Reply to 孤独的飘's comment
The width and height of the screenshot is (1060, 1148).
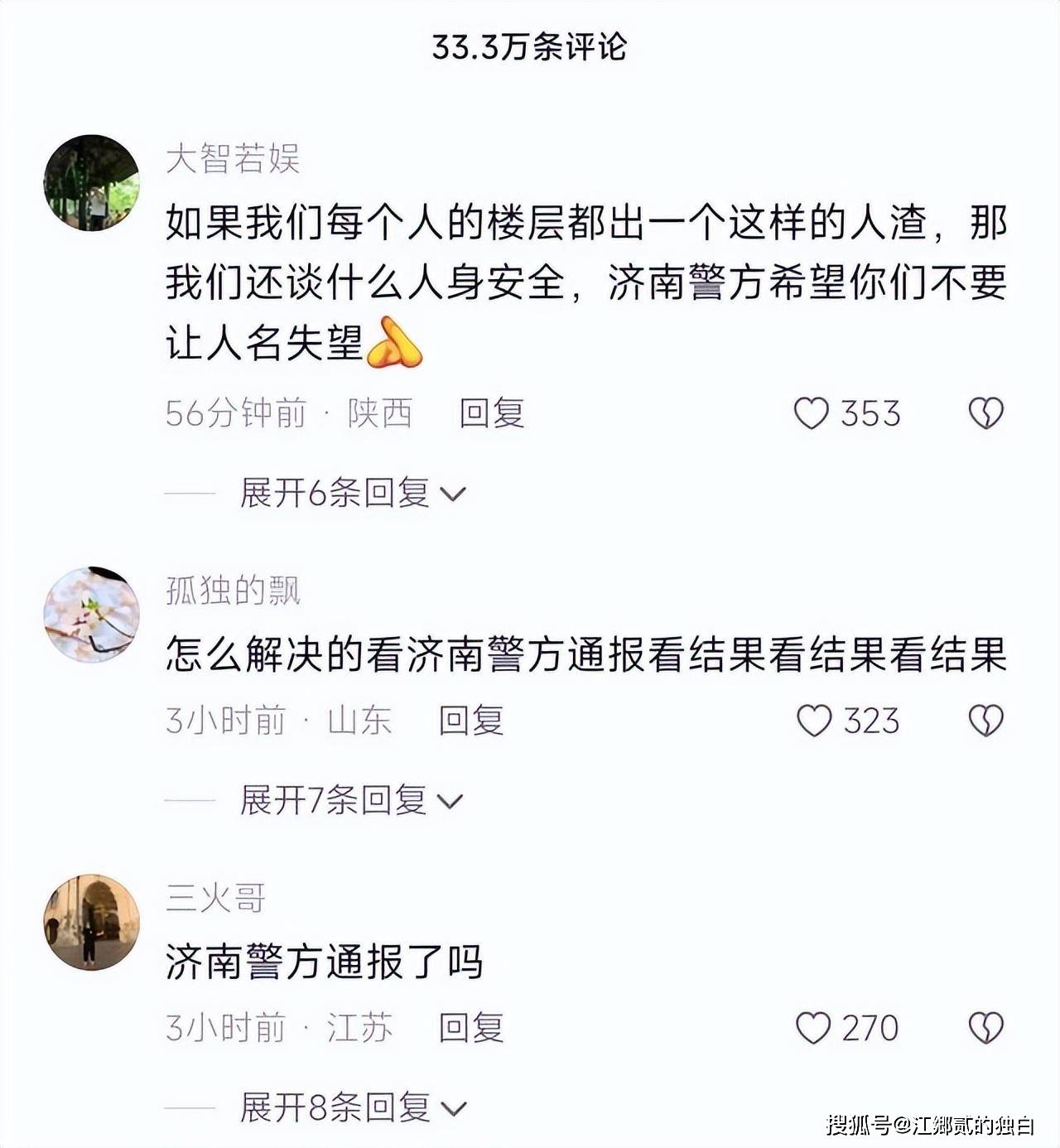[470, 721]
